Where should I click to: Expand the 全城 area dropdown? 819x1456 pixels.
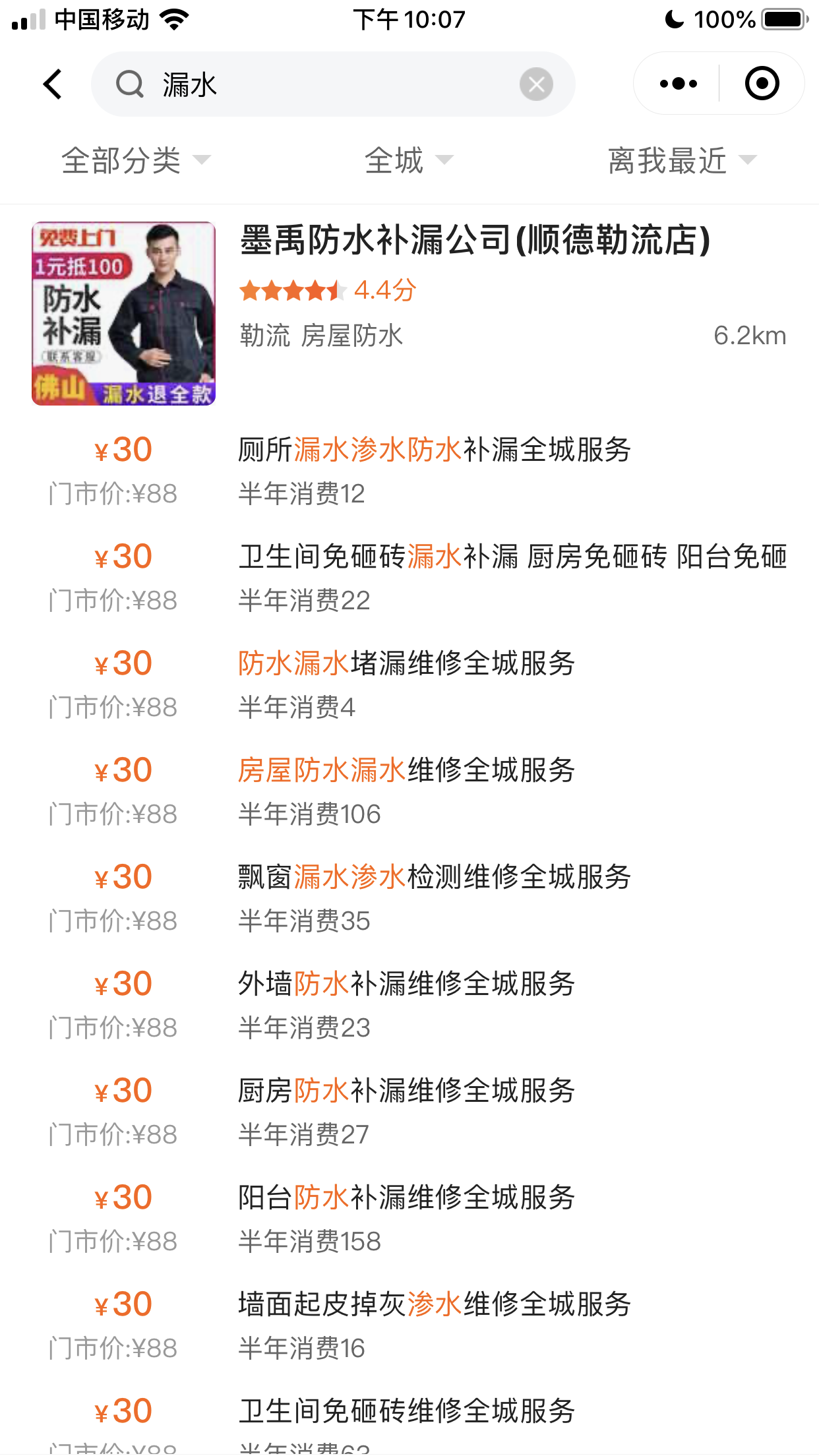click(409, 160)
